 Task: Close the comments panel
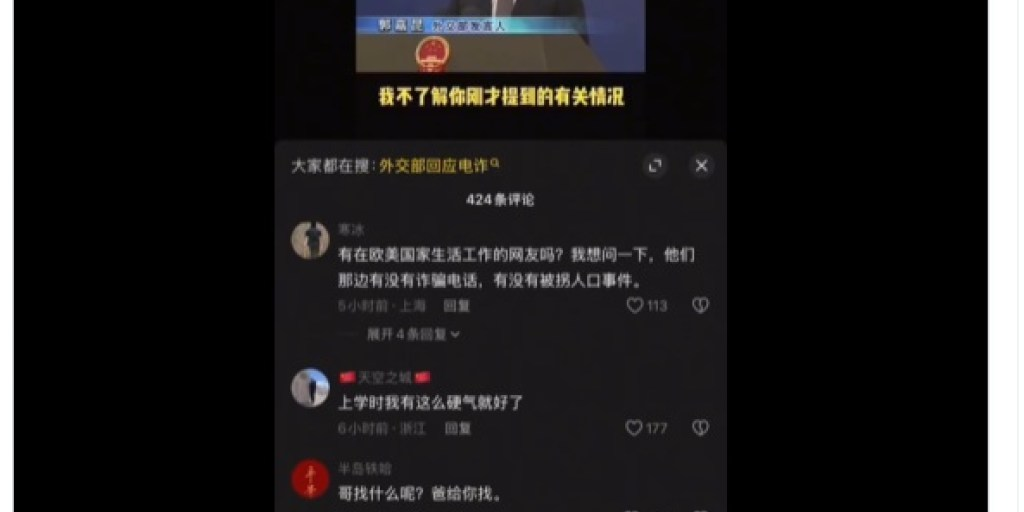pyautogui.click(x=701, y=166)
